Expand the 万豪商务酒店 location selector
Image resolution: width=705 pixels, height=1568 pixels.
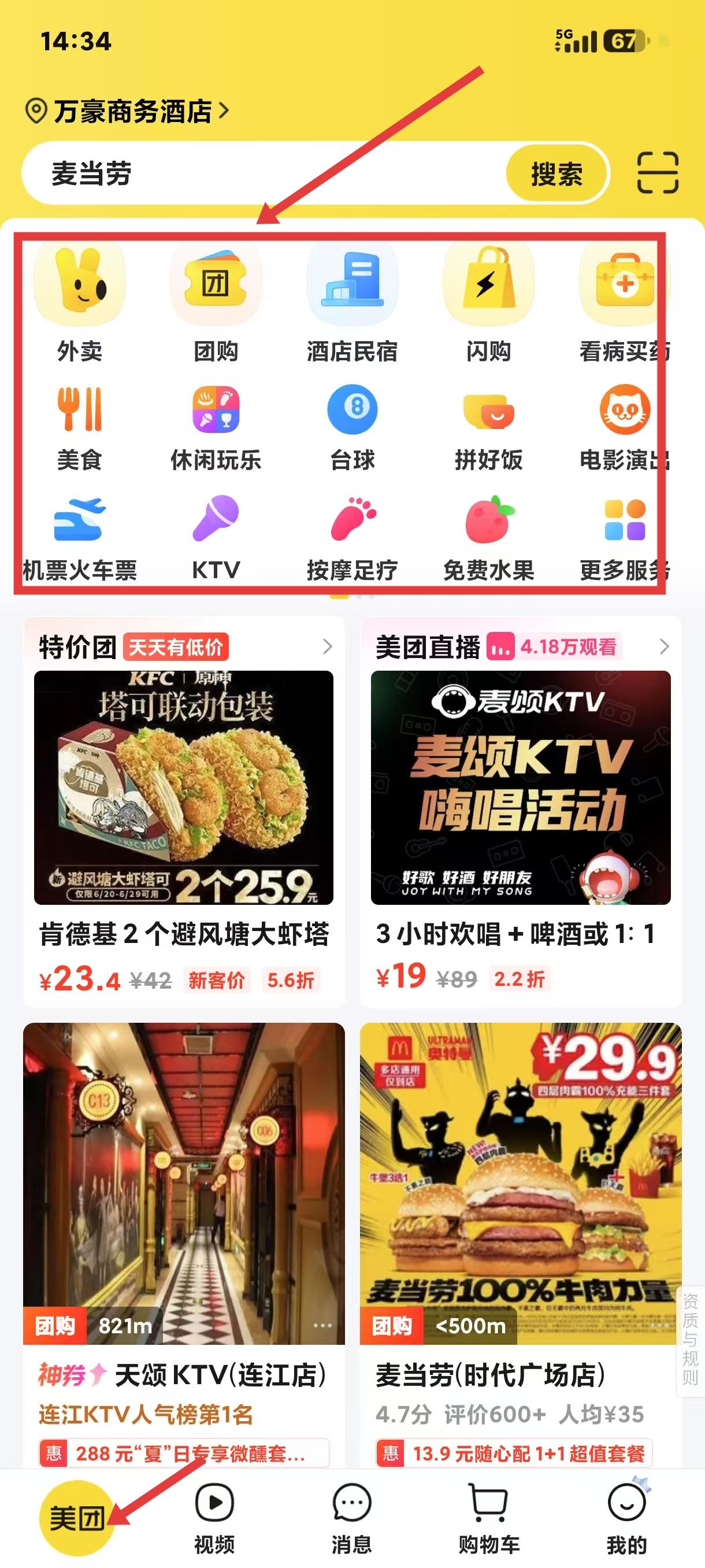coord(128,111)
